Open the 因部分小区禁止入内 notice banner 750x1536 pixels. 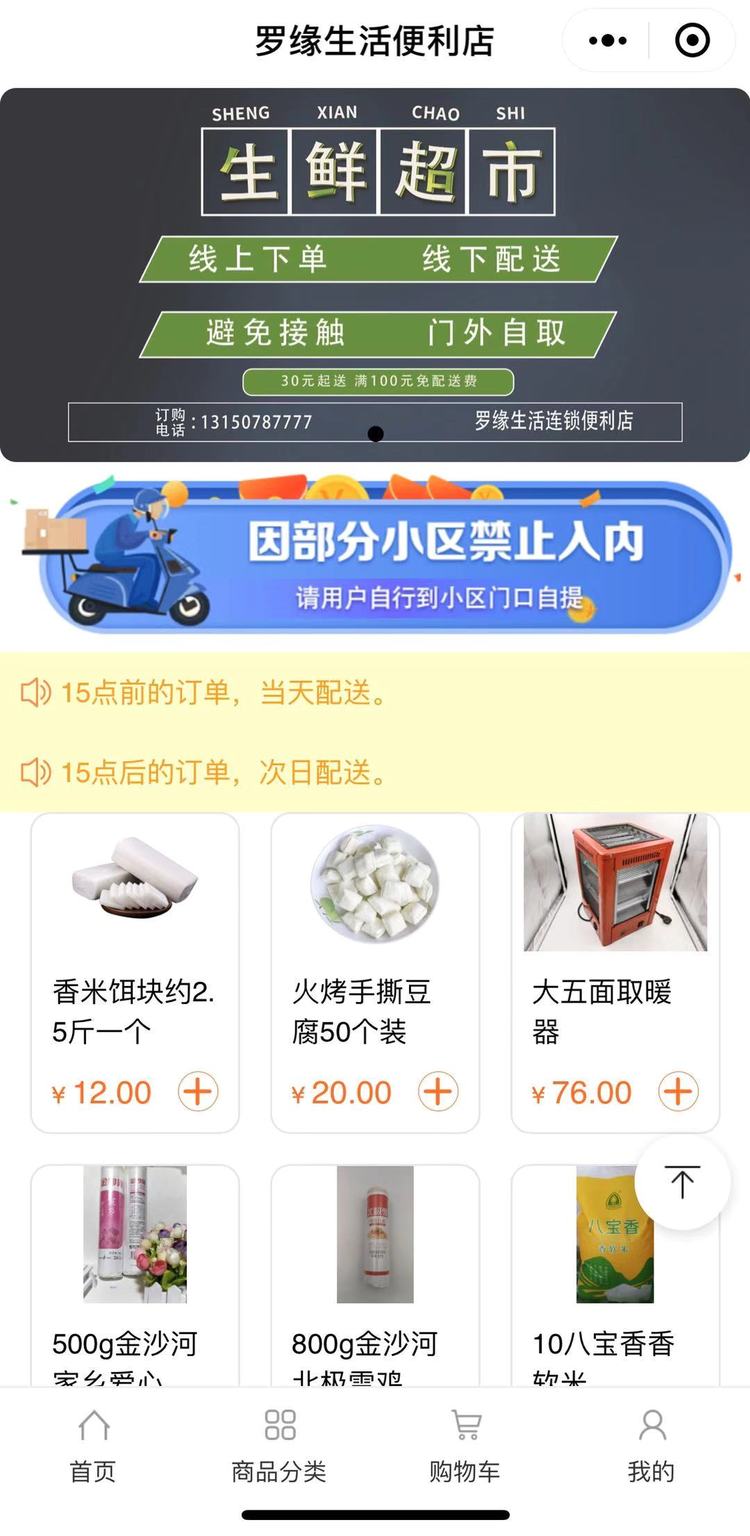point(375,558)
